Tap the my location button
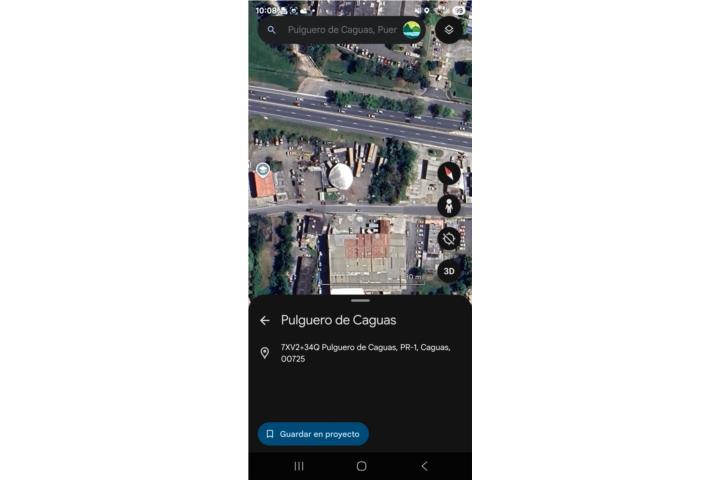Image resolution: width=720 pixels, height=480 pixels. [449, 238]
